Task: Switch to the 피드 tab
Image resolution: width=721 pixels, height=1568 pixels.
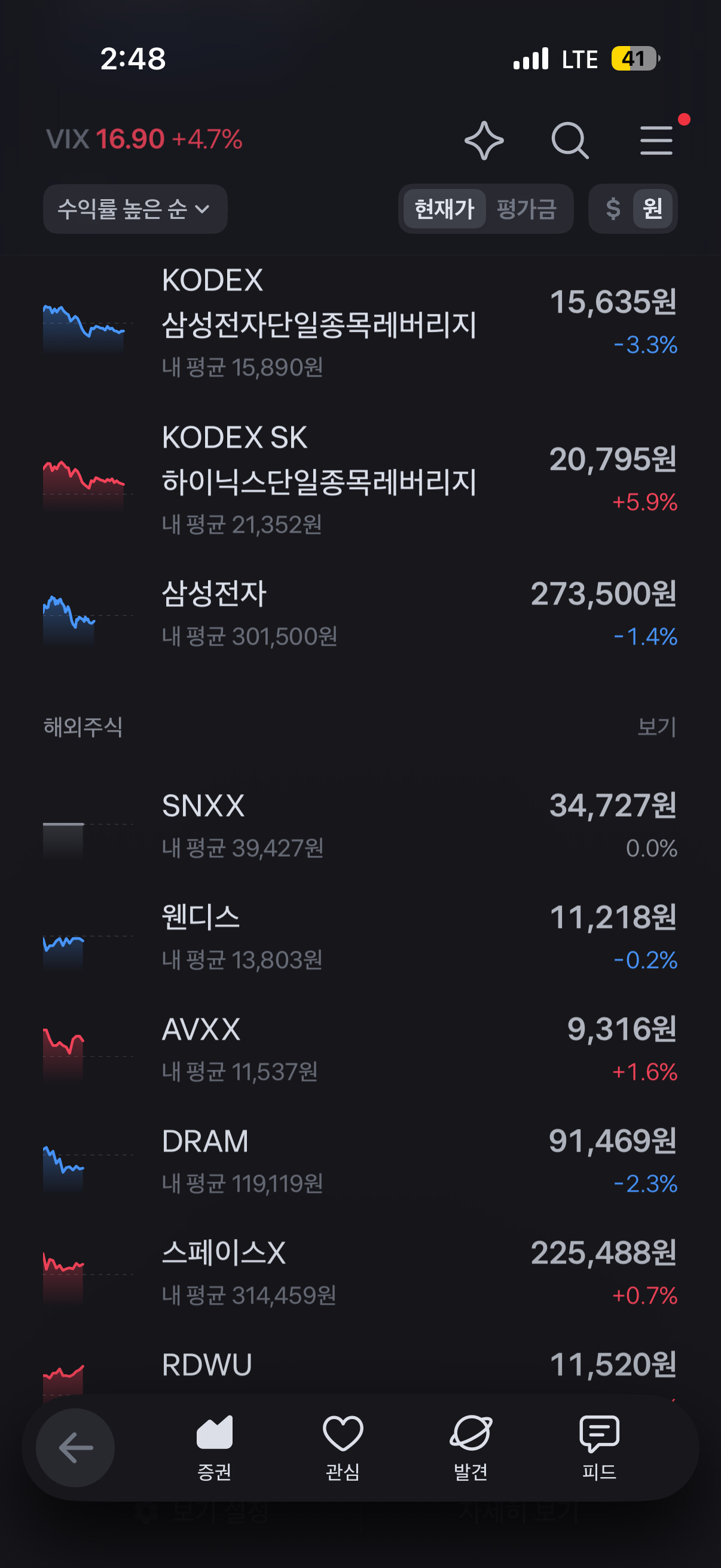Action: [x=599, y=1448]
